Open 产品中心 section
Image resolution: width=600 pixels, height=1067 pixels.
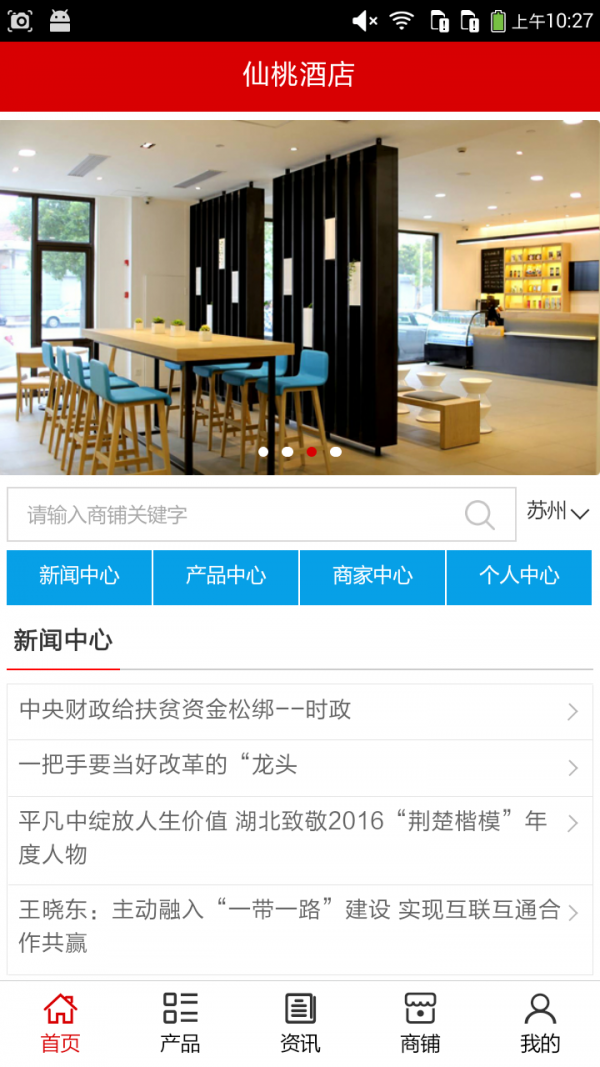pos(226,576)
